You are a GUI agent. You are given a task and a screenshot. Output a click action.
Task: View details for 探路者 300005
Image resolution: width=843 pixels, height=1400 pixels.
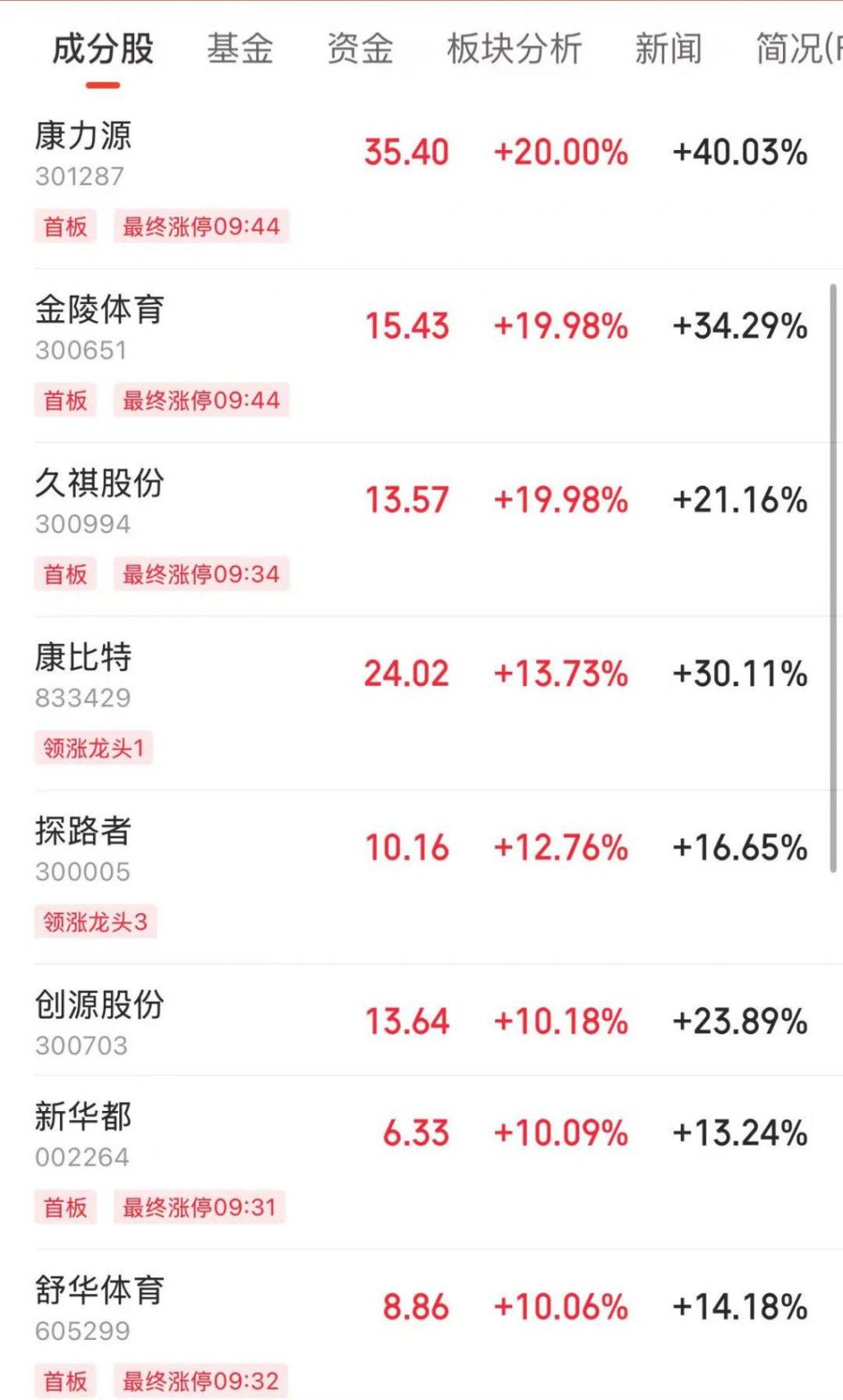click(421, 877)
